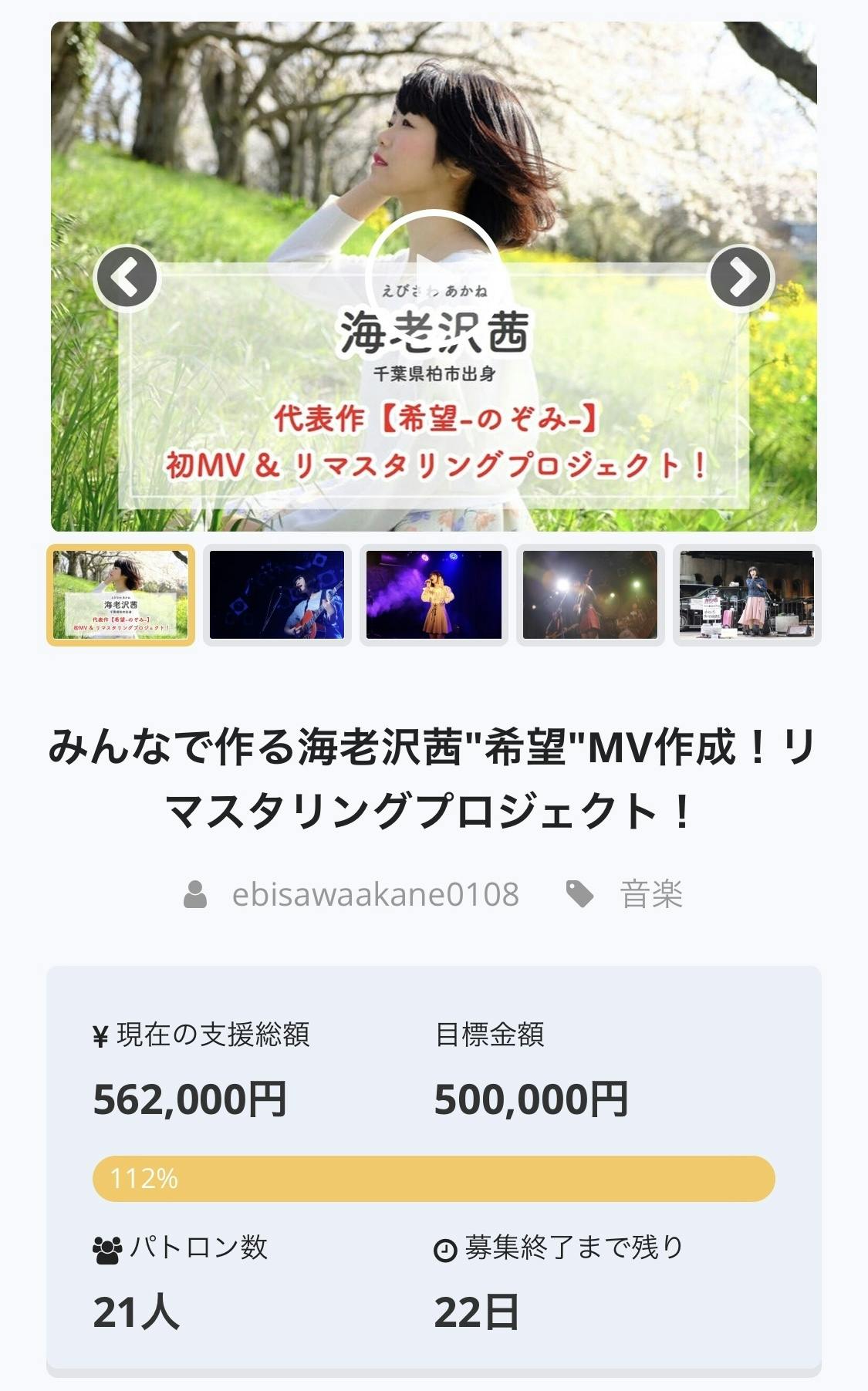Image resolution: width=868 pixels, height=1391 pixels.
Task: Advance to the next carousel slide
Action: [x=741, y=278]
